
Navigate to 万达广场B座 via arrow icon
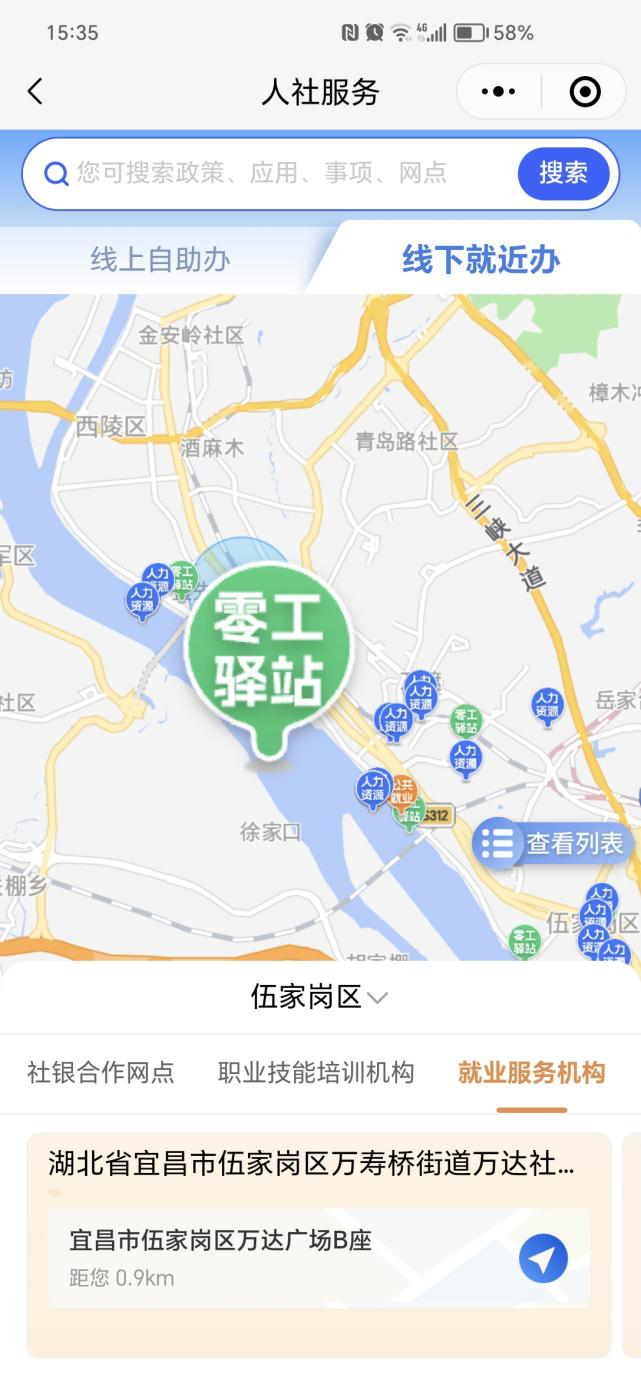click(543, 1258)
